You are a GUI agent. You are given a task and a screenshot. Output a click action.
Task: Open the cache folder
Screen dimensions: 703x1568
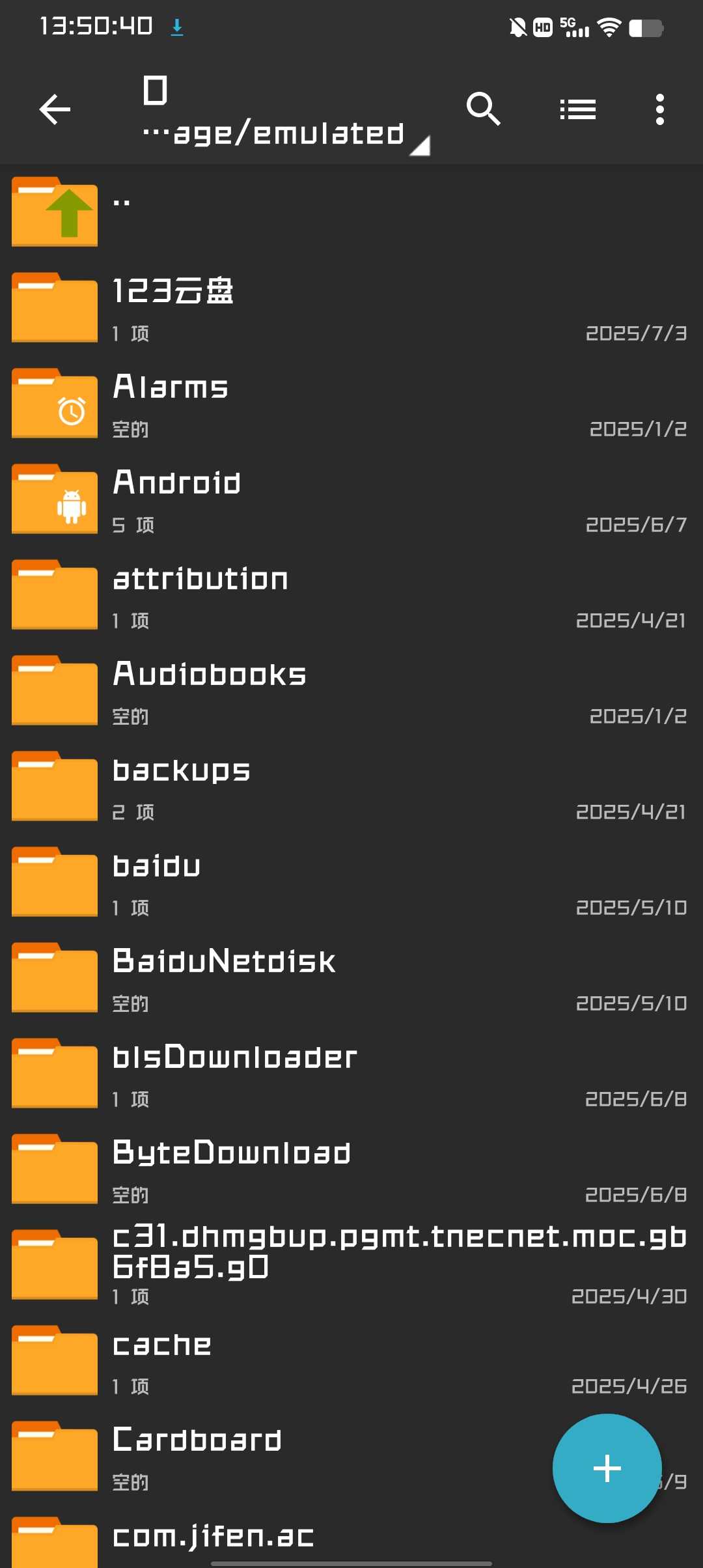point(351,1360)
